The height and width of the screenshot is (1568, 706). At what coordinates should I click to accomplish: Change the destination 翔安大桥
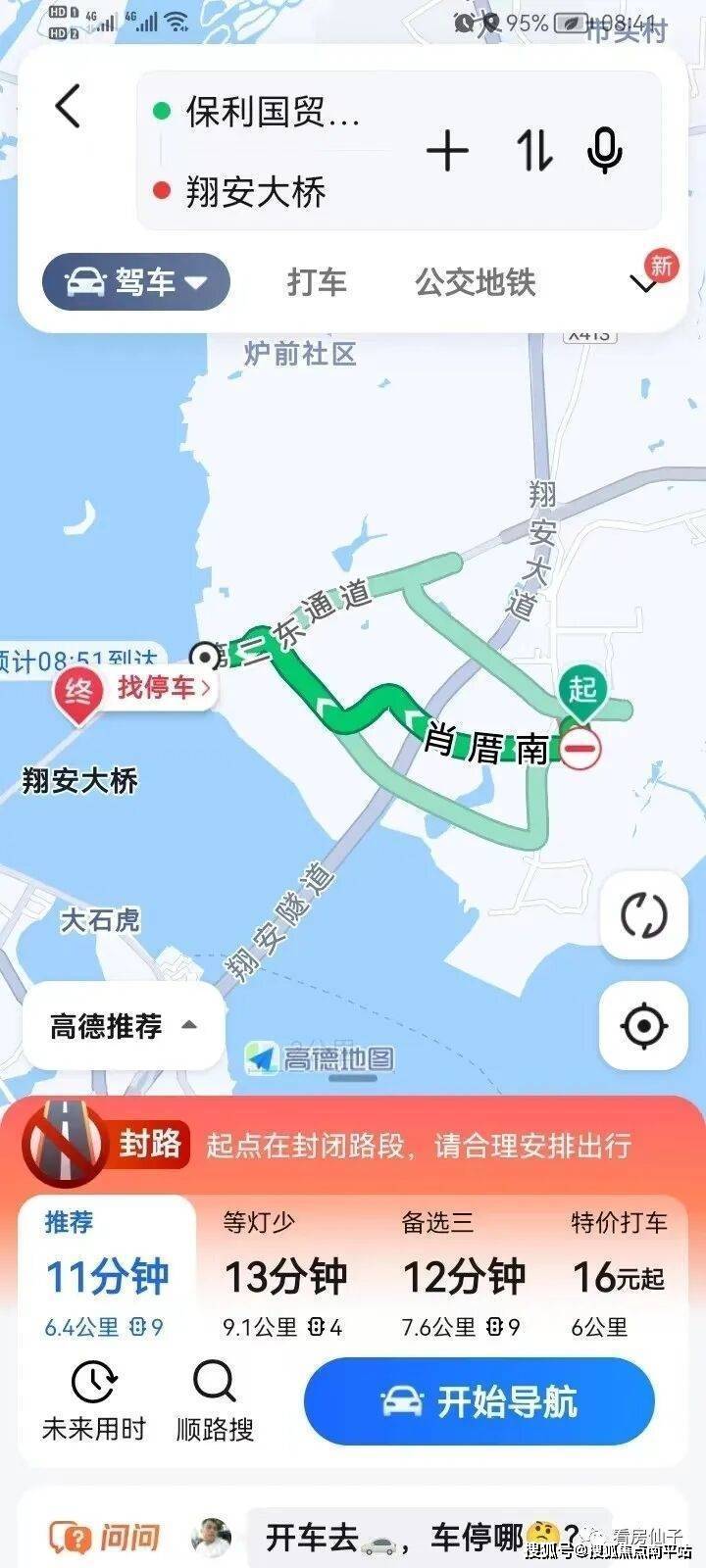point(257,192)
